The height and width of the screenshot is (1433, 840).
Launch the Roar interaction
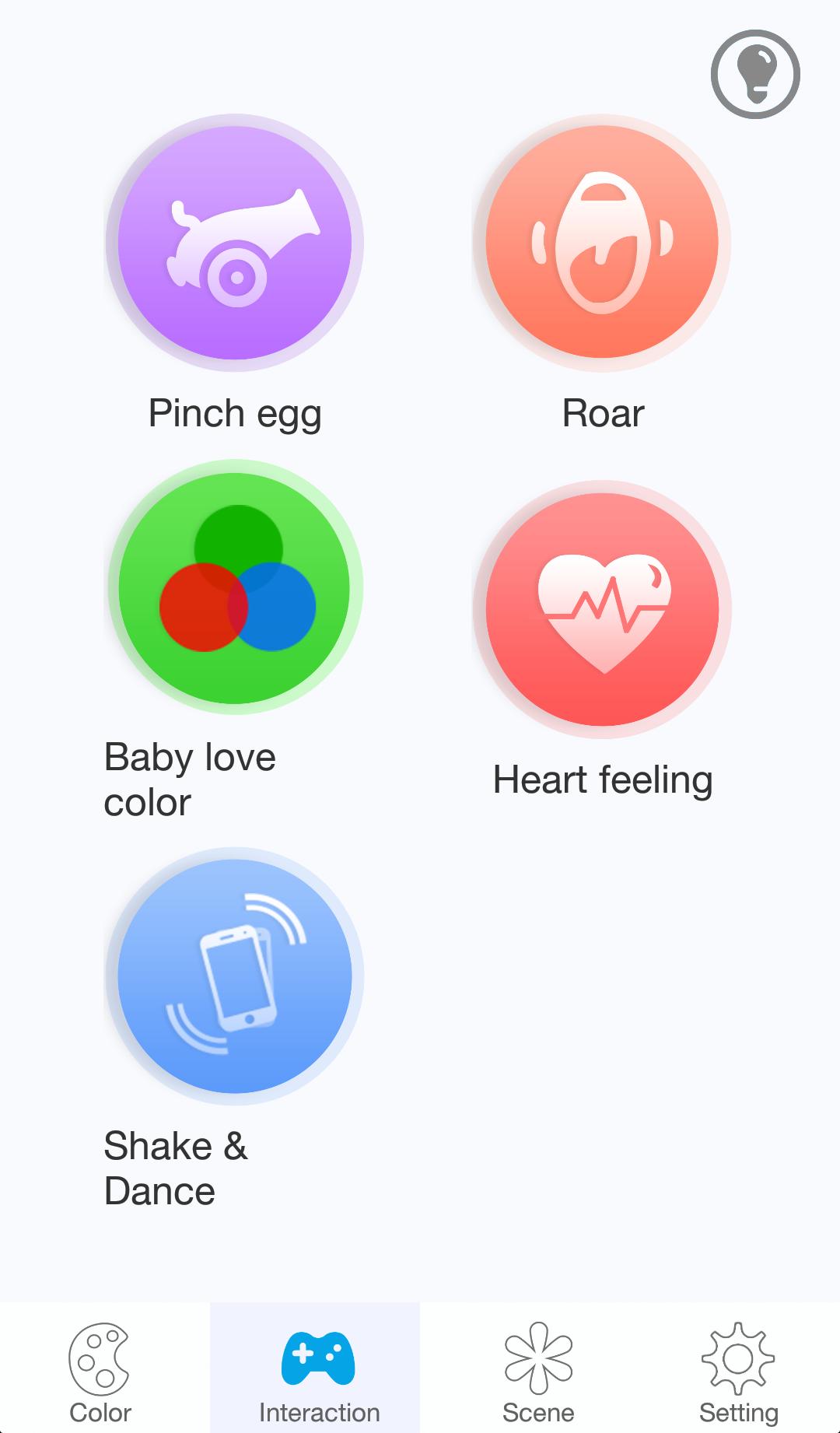click(602, 244)
